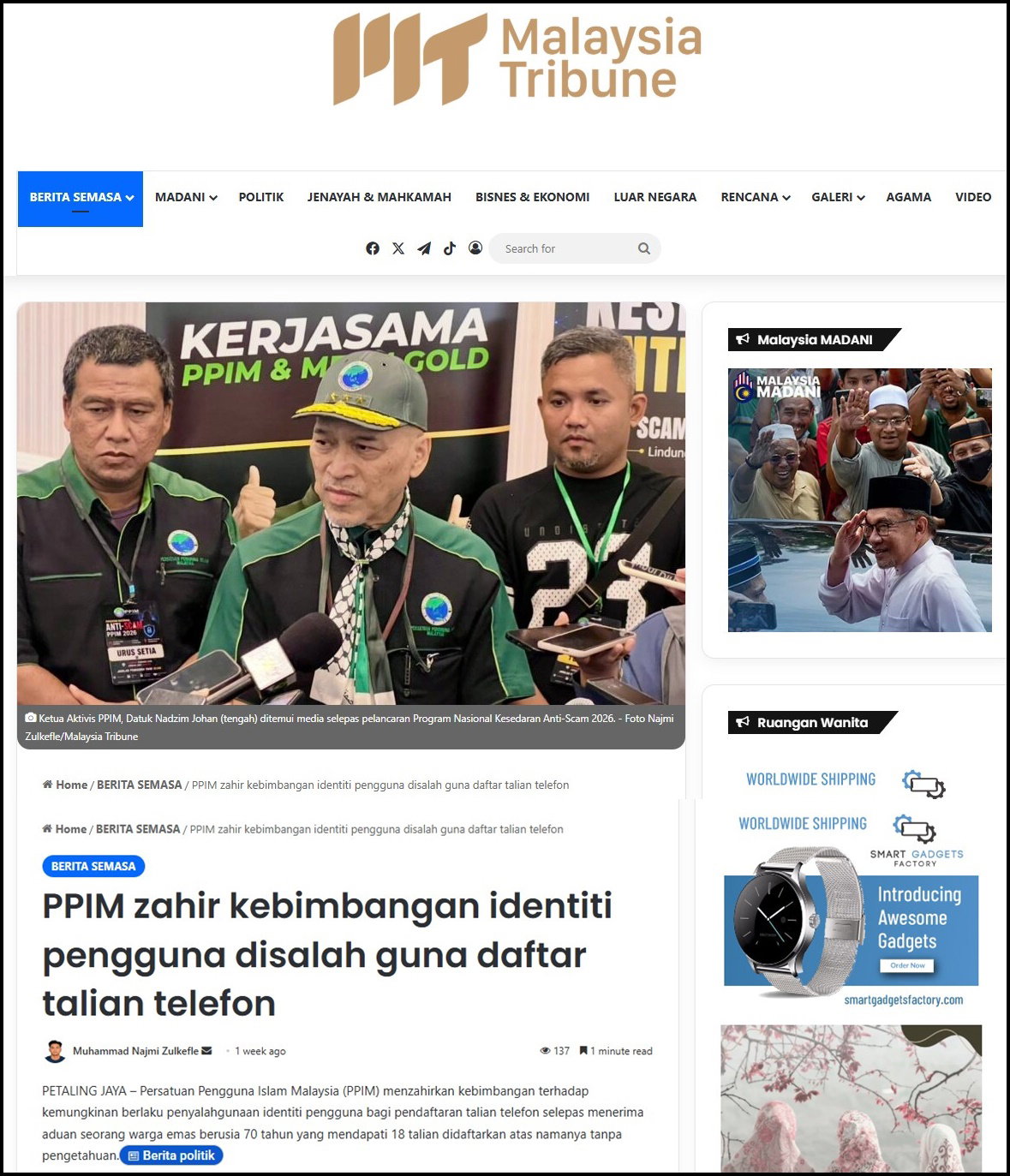
Task: Expand the MADANI dropdown menu
Action: (x=186, y=197)
